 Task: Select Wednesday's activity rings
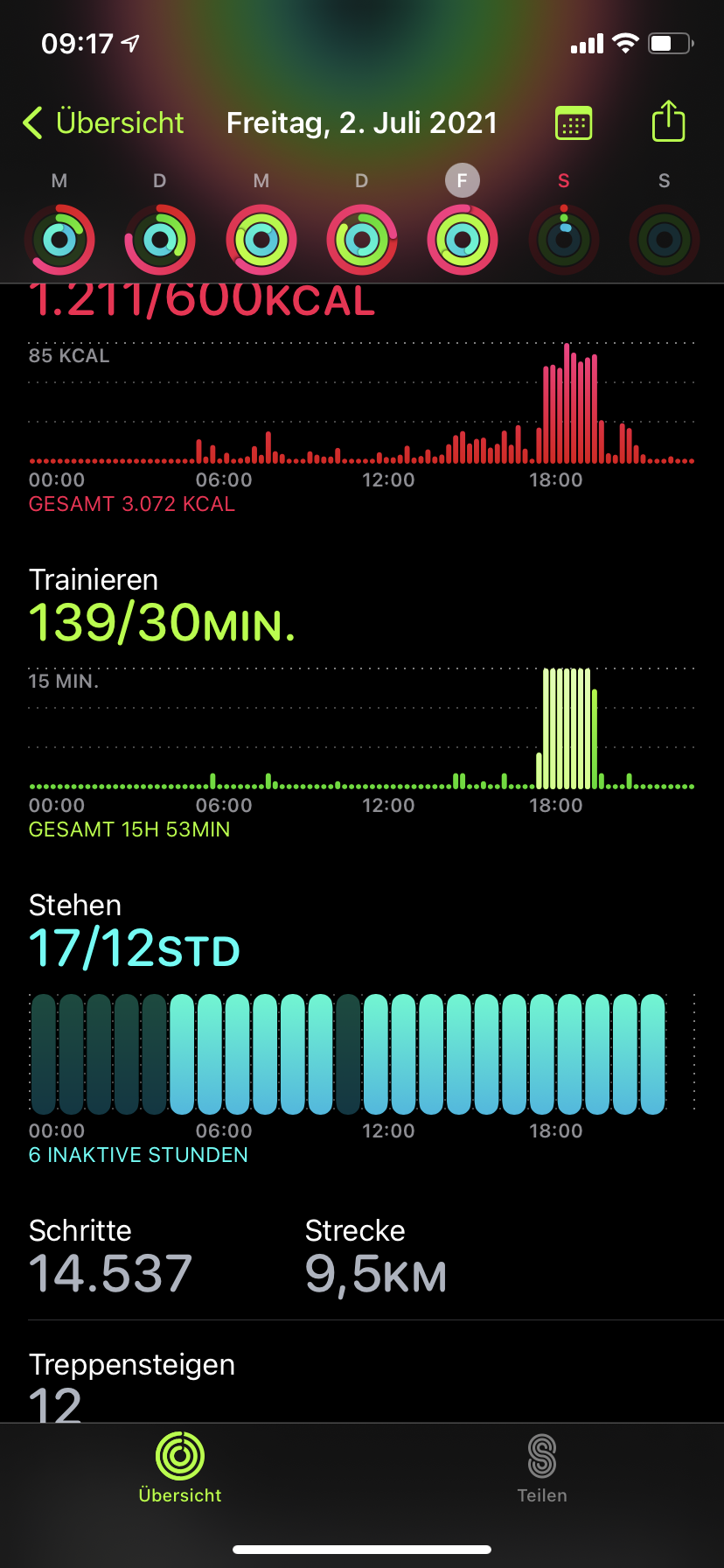(x=261, y=240)
